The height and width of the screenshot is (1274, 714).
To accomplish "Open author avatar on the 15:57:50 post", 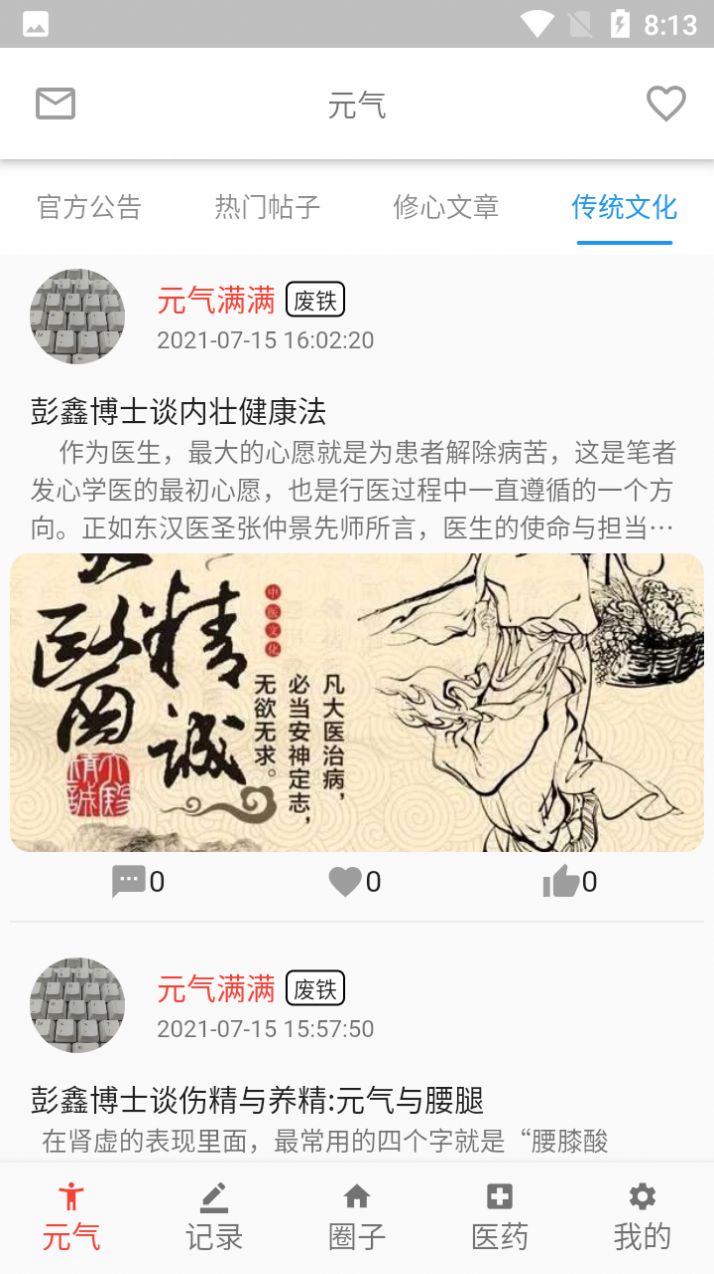I will click(77, 1005).
